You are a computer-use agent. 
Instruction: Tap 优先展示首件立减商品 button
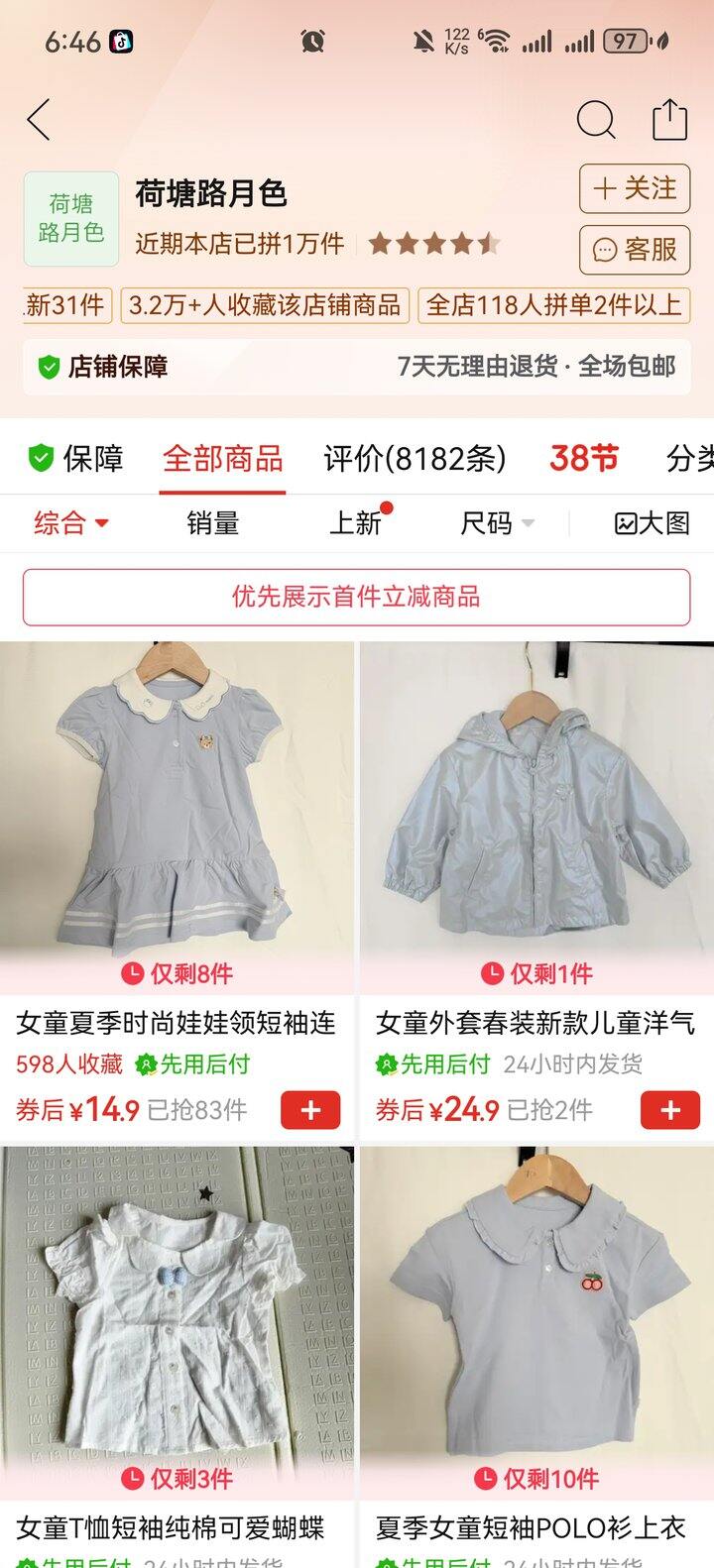tap(356, 597)
